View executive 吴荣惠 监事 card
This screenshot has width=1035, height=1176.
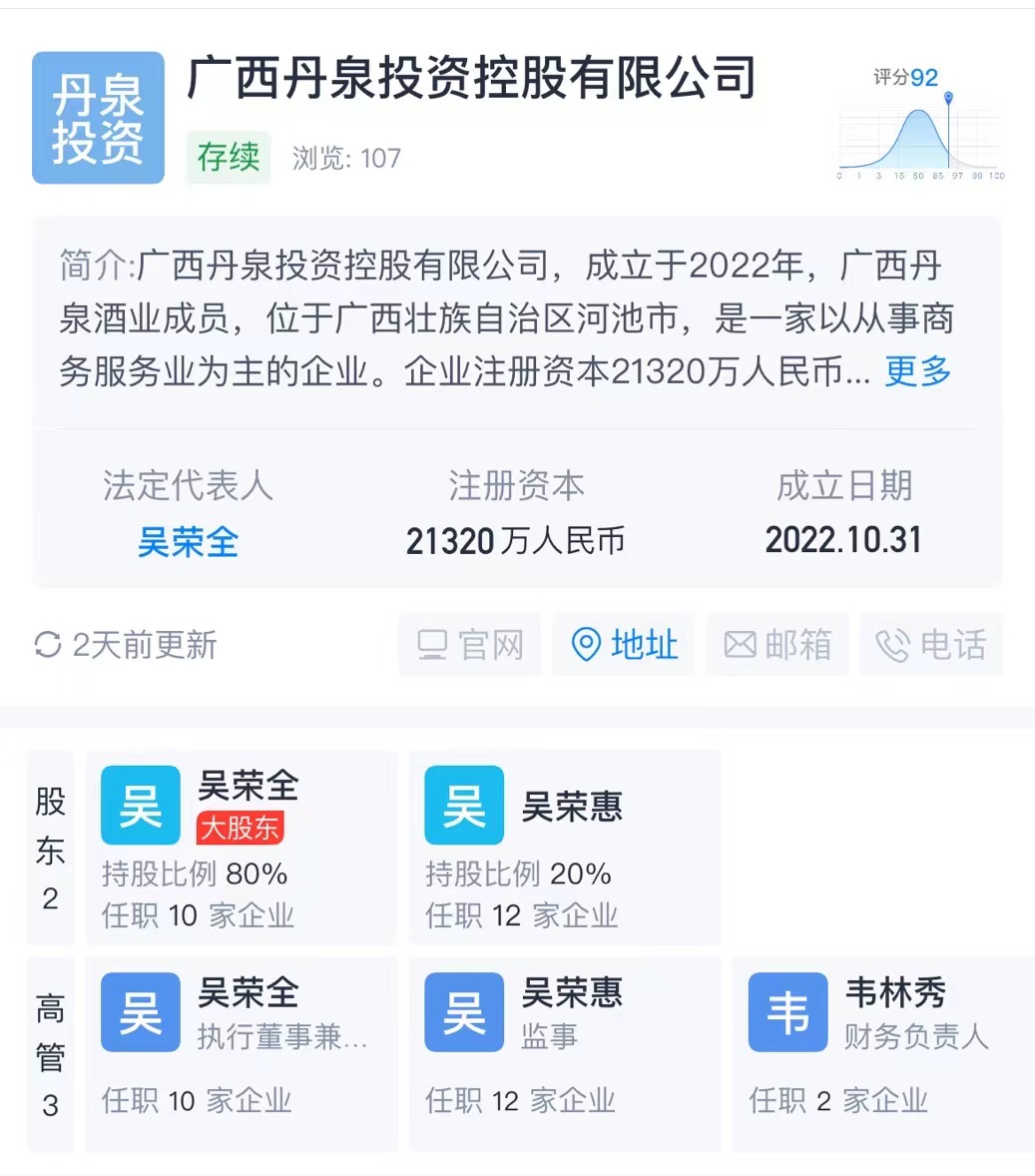pos(564,1053)
